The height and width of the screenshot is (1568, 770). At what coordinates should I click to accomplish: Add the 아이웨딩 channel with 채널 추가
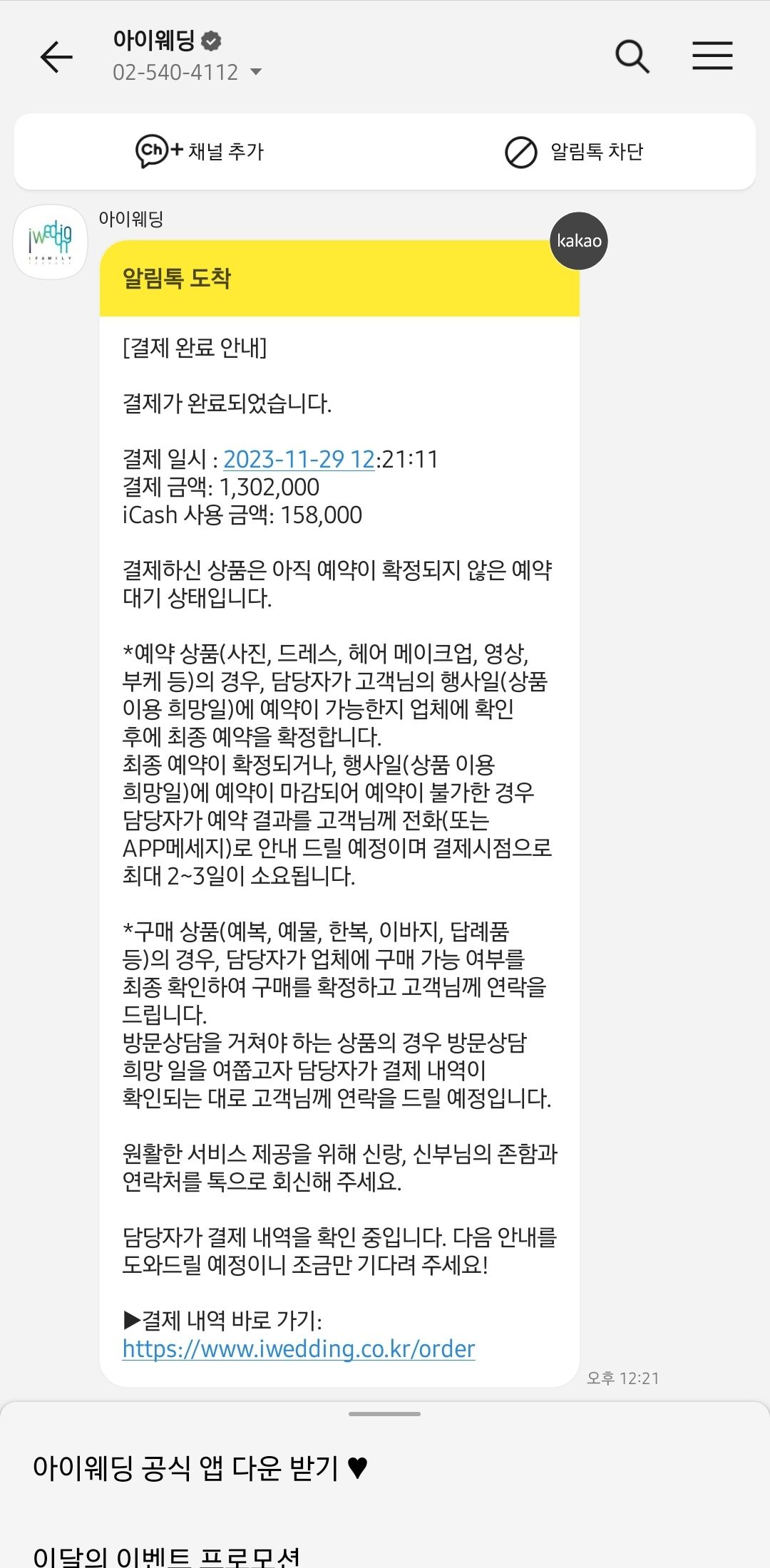pos(200,151)
